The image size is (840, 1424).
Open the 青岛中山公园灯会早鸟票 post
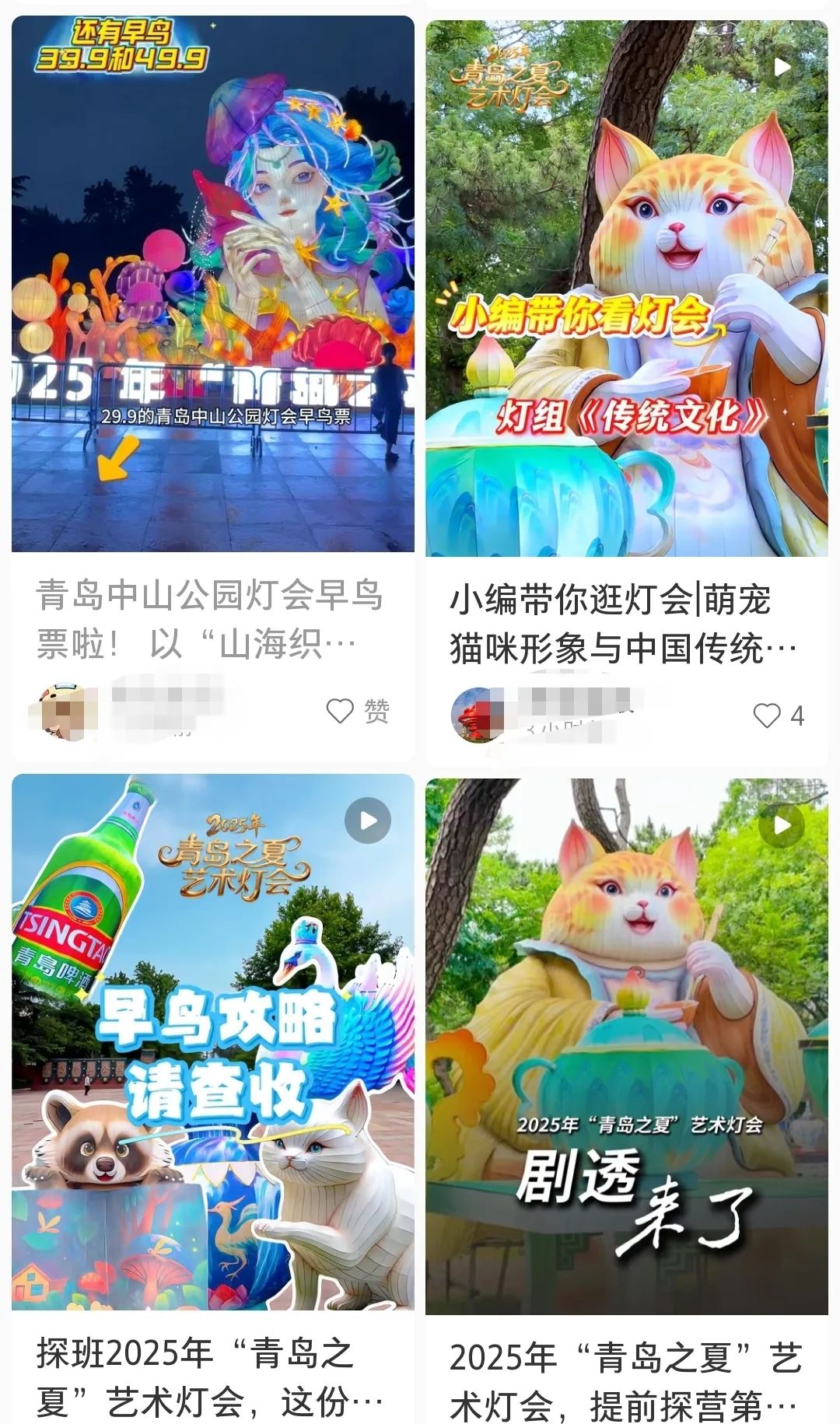pos(212,284)
